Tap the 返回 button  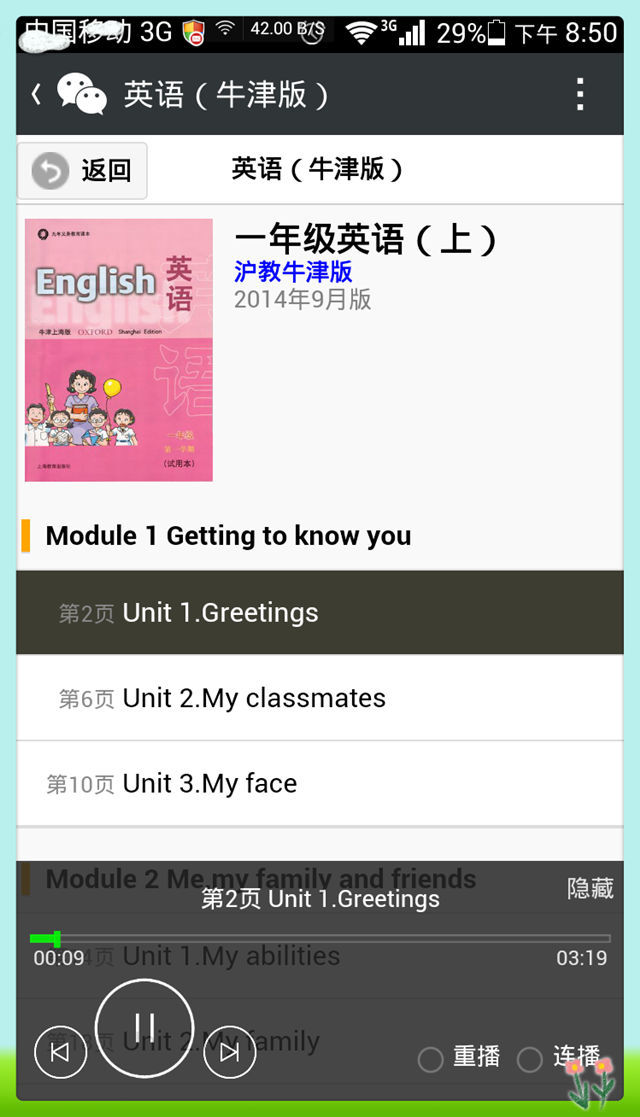click(82, 171)
